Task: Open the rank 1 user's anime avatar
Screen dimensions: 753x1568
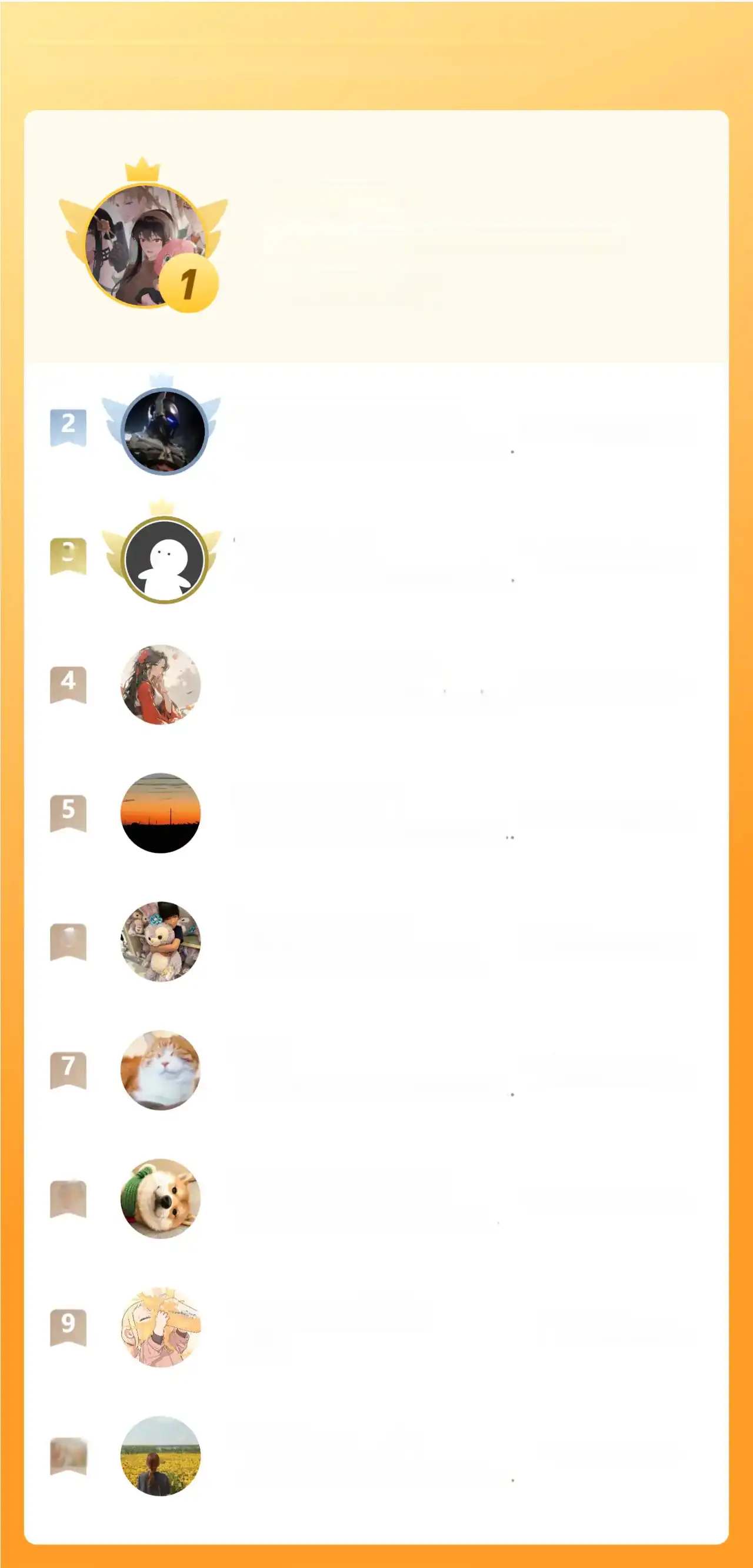Action: [146, 245]
